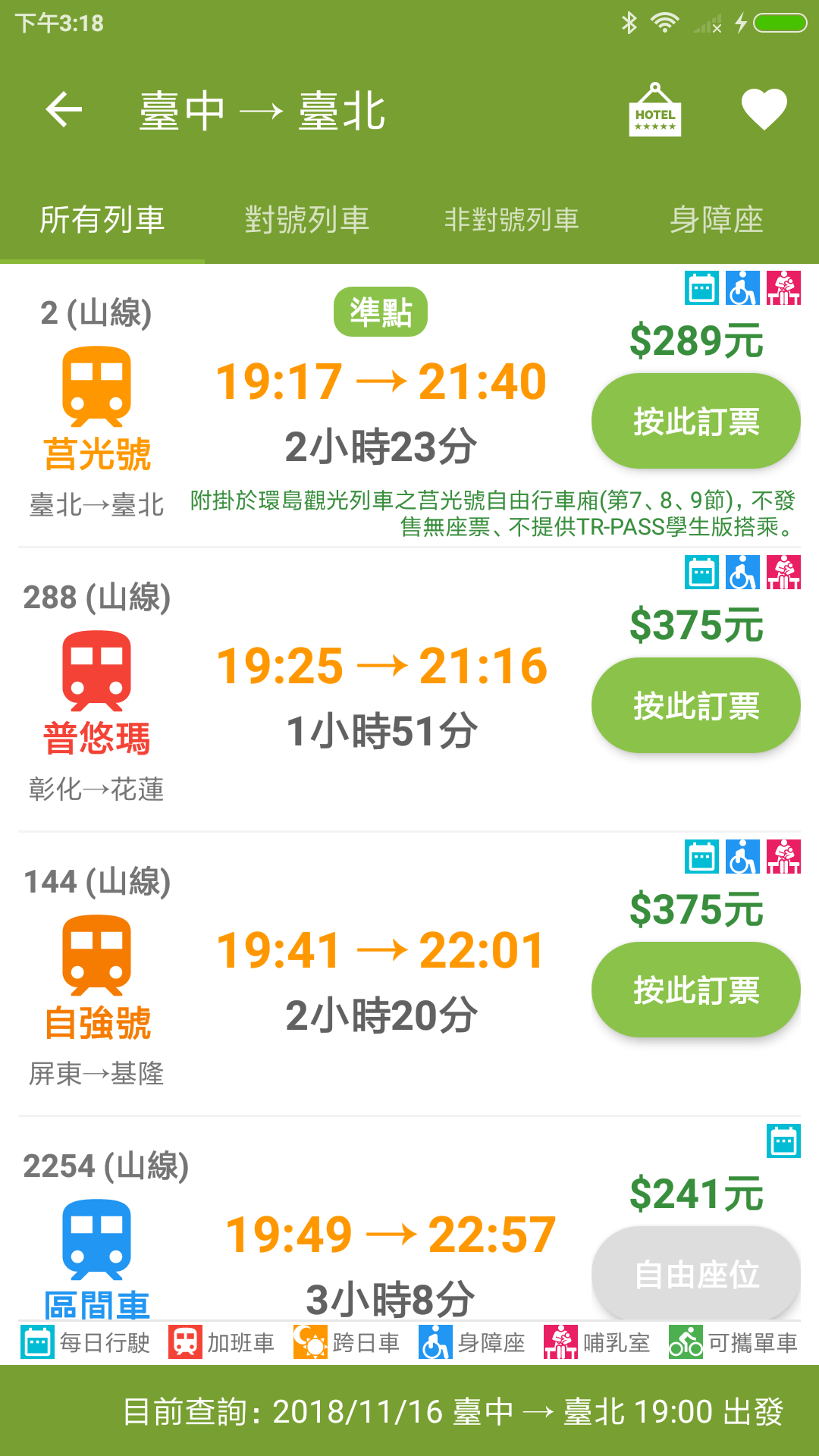Switch to the 身障座 tab
Screen dimensions: 819x1456
[x=716, y=220]
